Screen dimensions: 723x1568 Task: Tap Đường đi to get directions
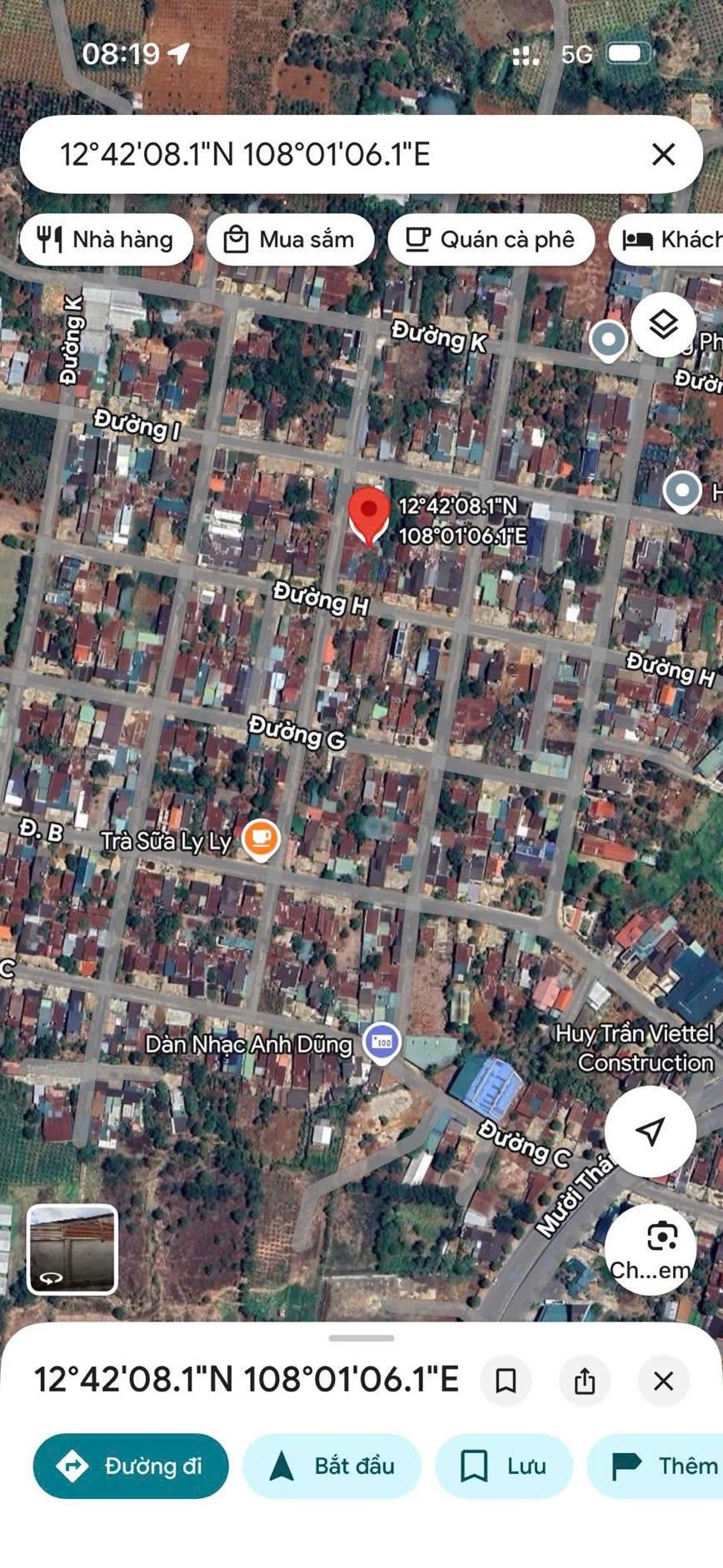(130, 1467)
